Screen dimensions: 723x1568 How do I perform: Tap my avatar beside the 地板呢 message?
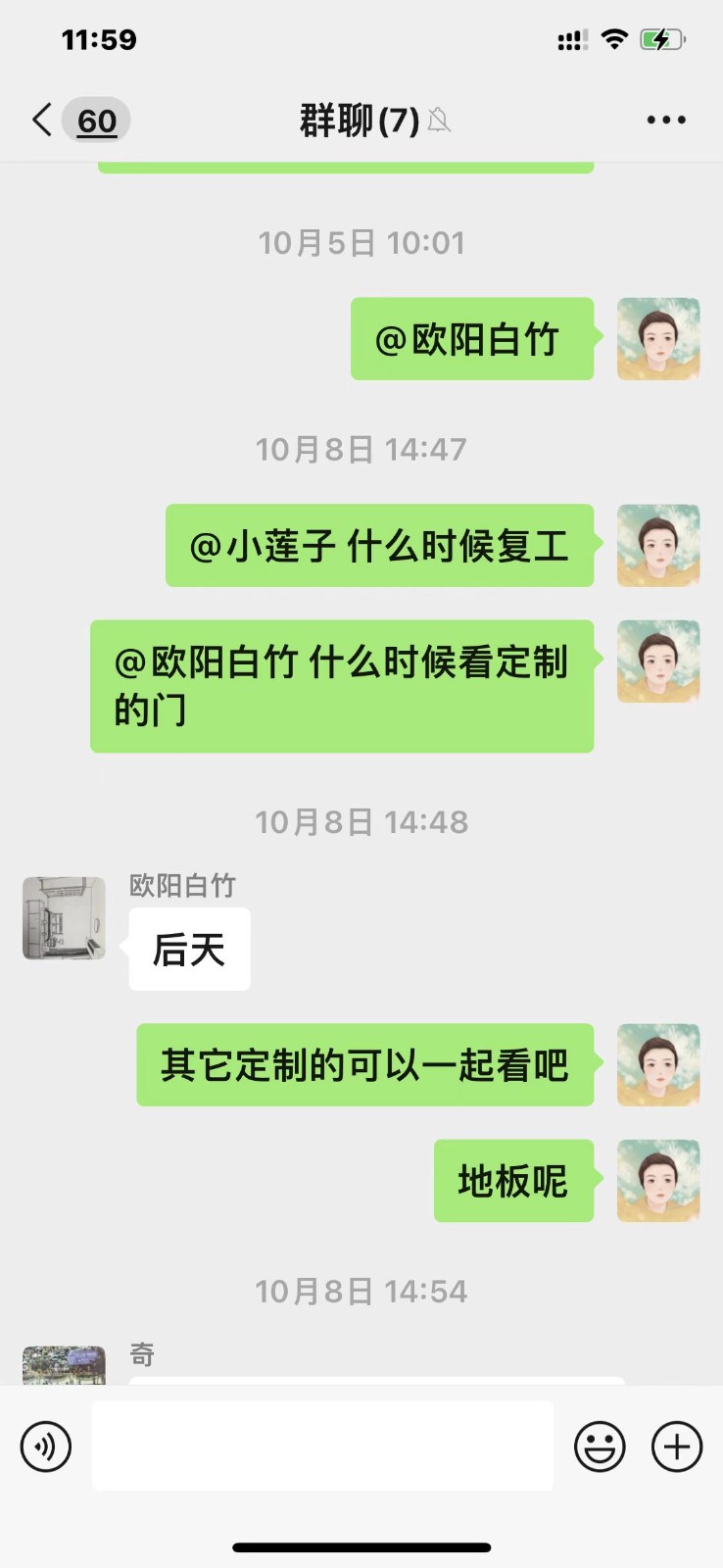[x=658, y=1180]
